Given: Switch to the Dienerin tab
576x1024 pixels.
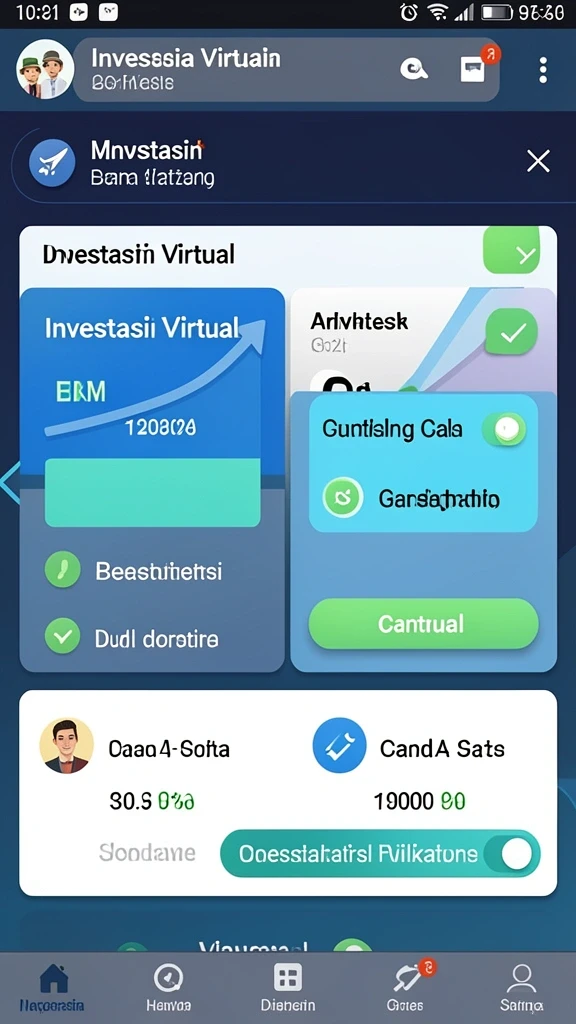Looking at the screenshot, I should (287, 987).
